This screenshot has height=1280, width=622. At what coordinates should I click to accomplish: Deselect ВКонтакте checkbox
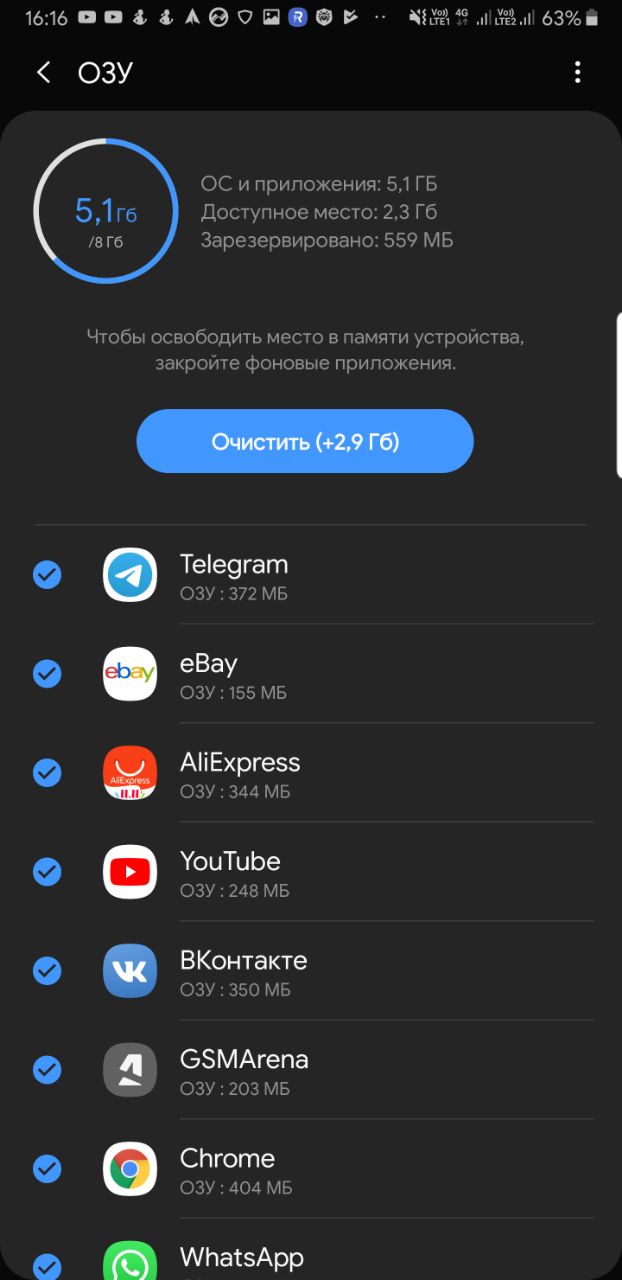click(x=47, y=971)
